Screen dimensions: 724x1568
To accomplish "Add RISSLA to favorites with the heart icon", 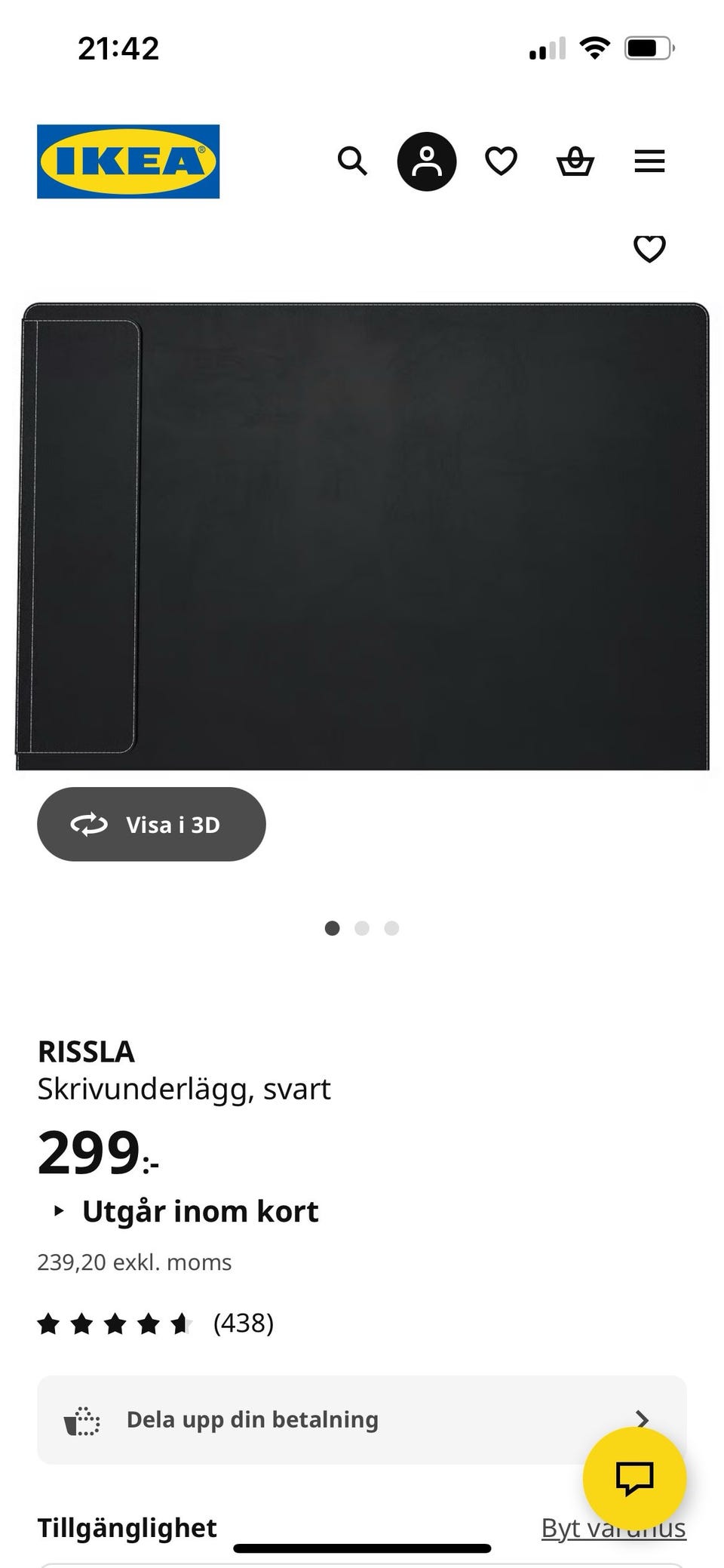I will pos(649,247).
